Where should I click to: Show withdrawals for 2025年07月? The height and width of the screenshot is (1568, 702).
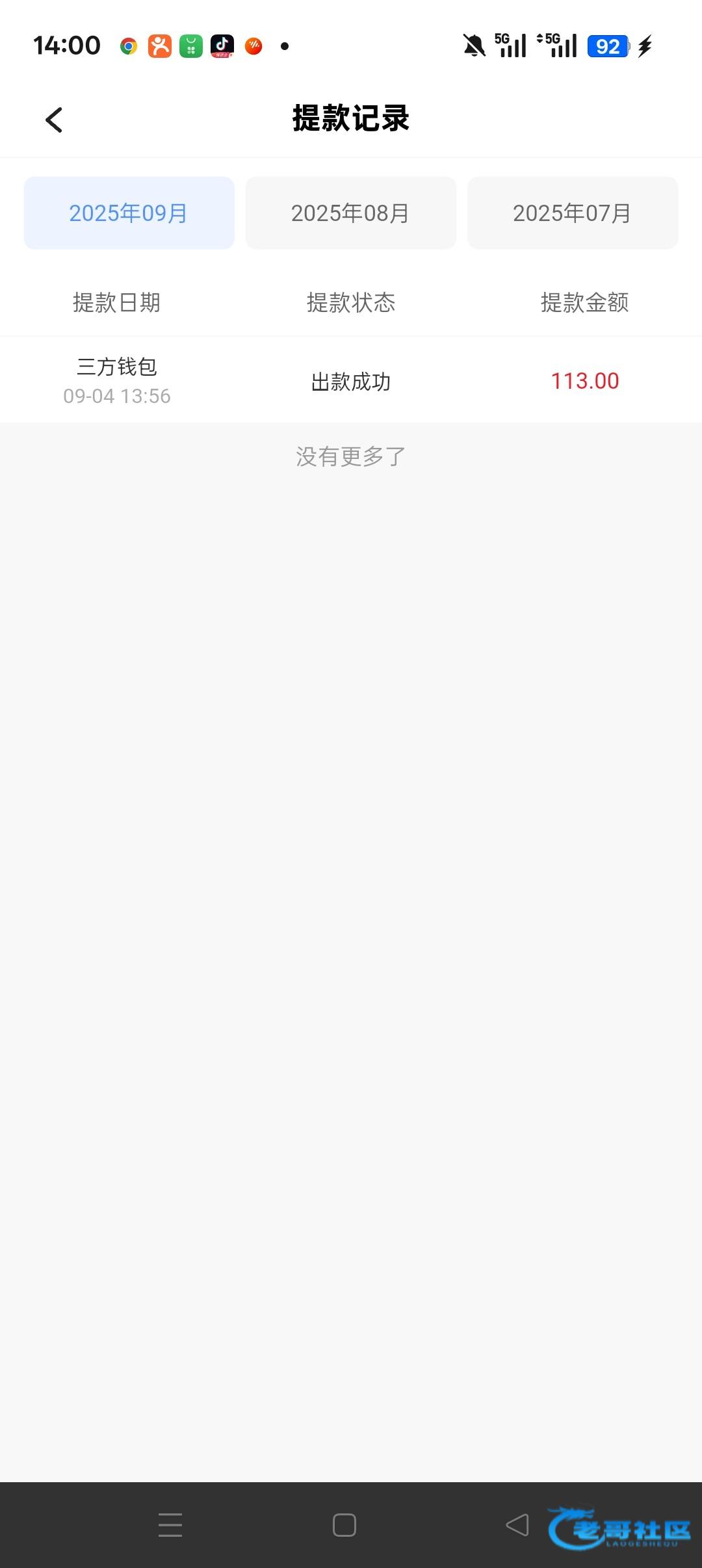(x=572, y=213)
